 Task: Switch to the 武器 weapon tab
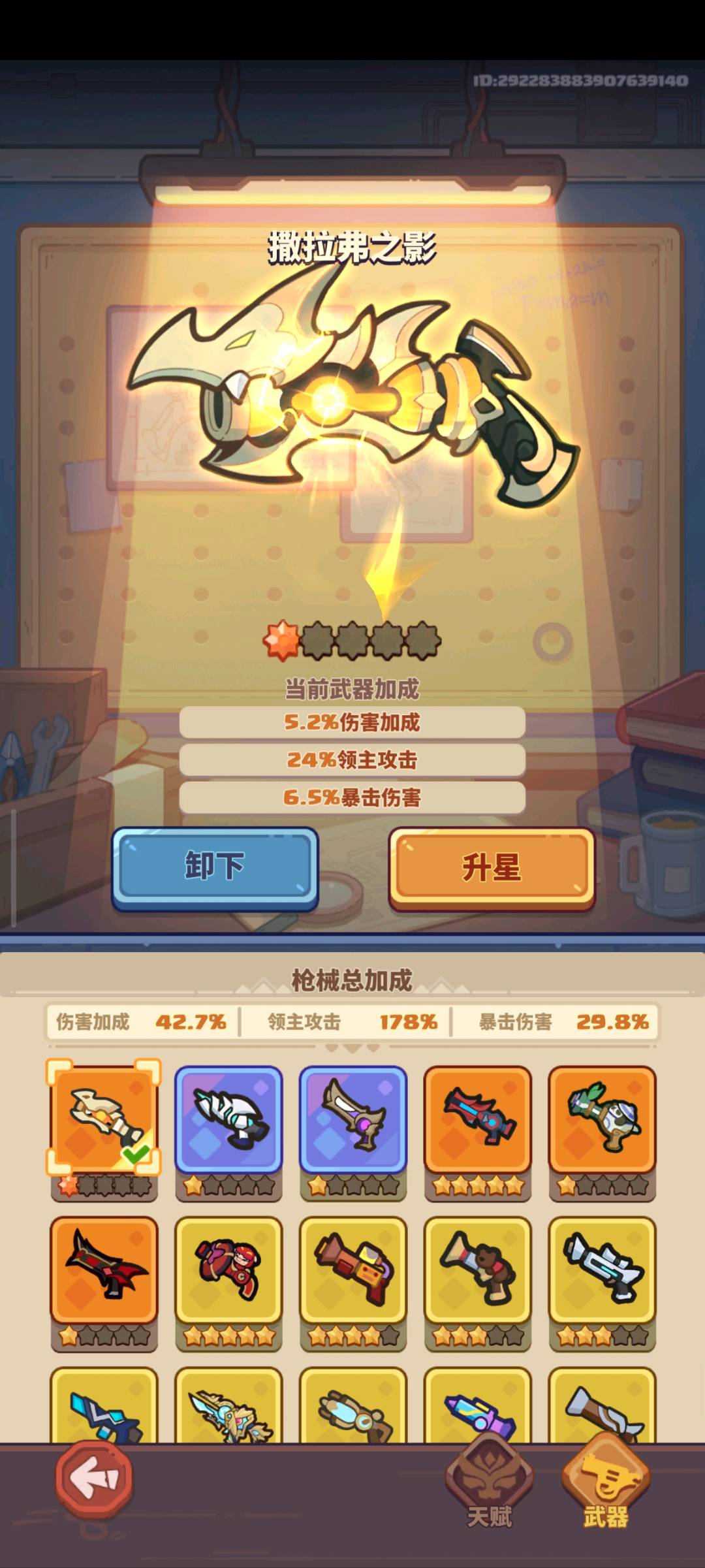tap(606, 1483)
